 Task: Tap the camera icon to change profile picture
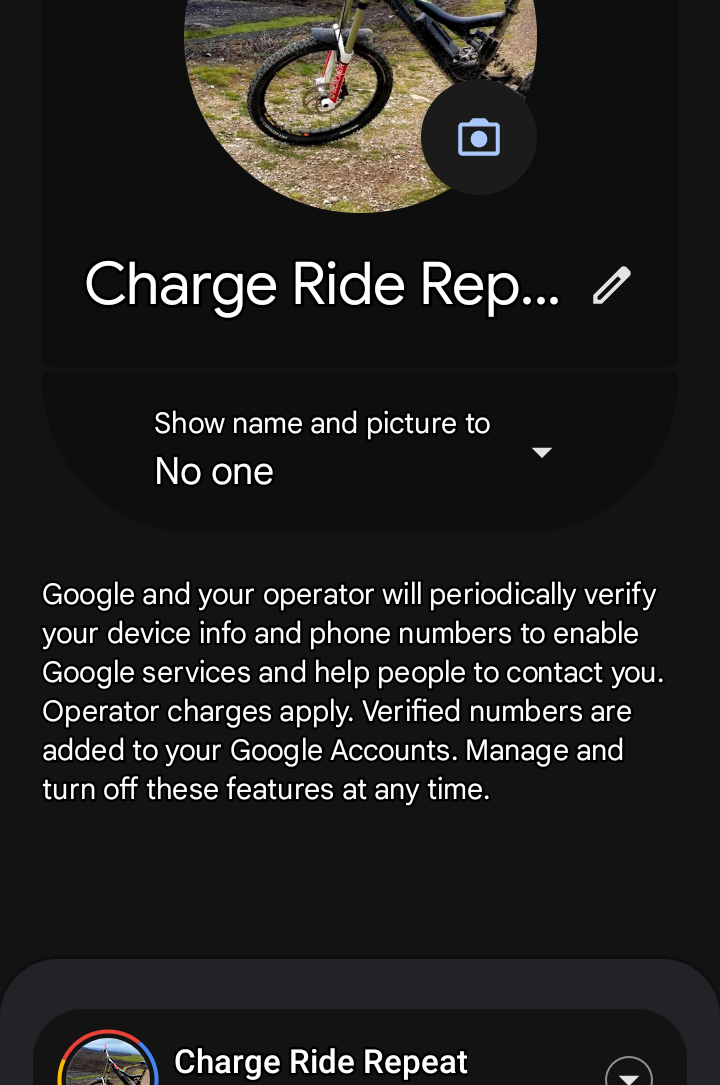[479, 137]
